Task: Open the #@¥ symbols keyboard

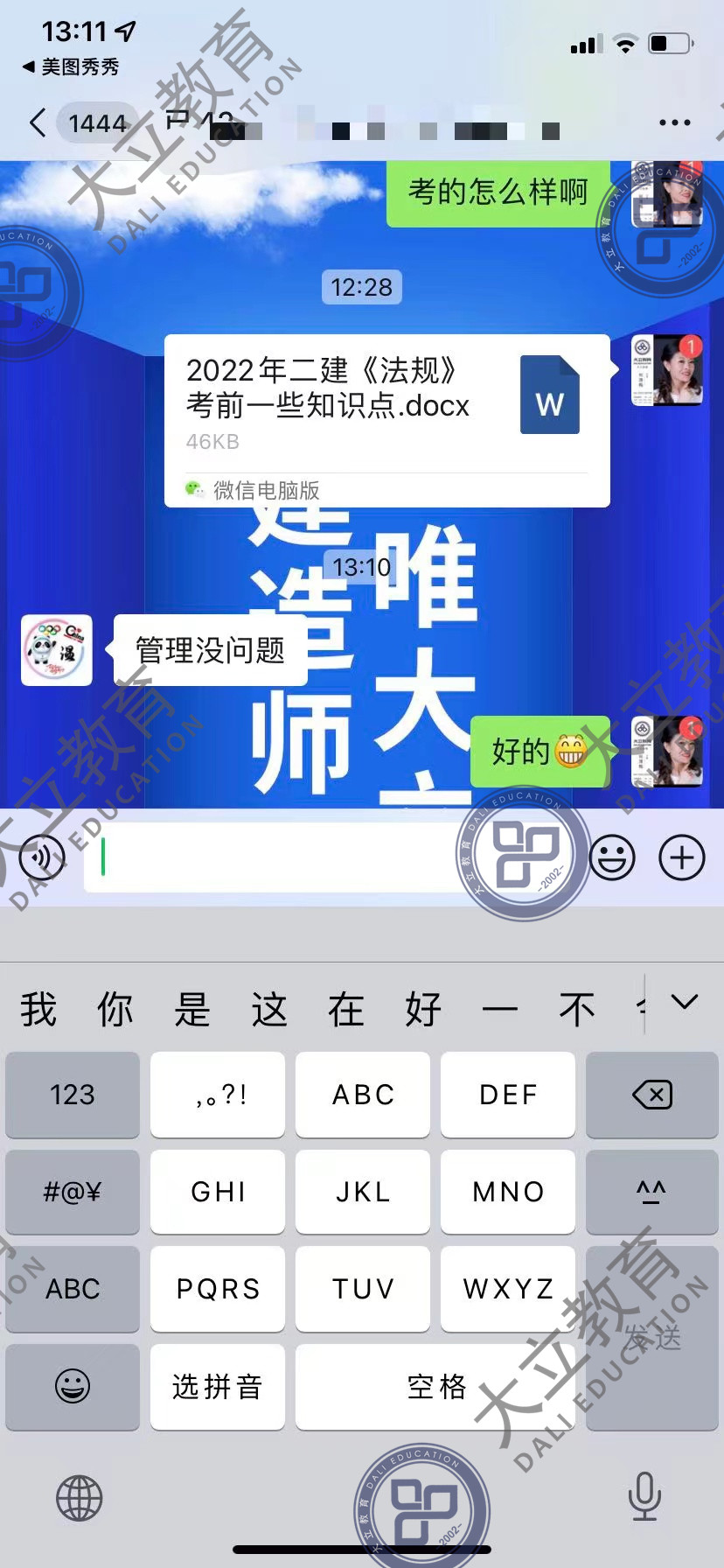Action: tap(73, 1192)
